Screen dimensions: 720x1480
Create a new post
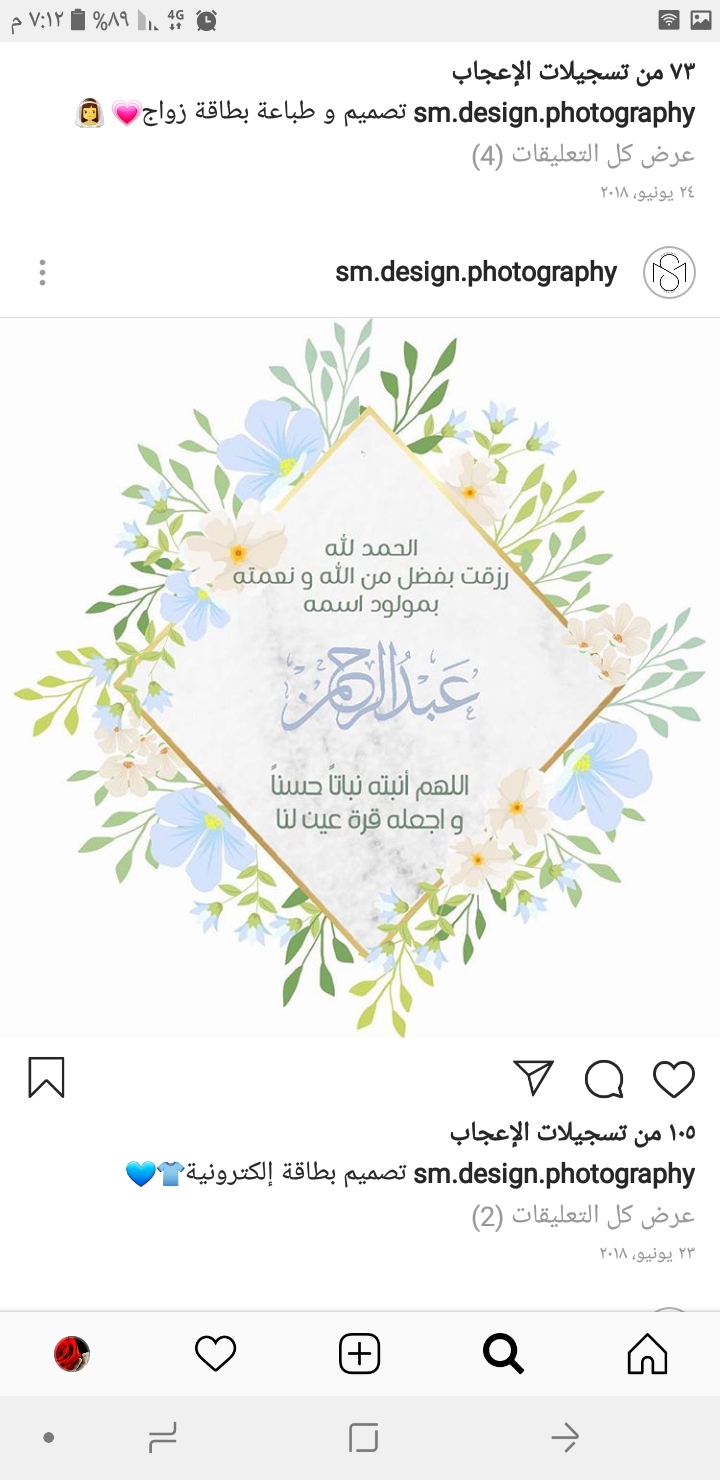360,1355
